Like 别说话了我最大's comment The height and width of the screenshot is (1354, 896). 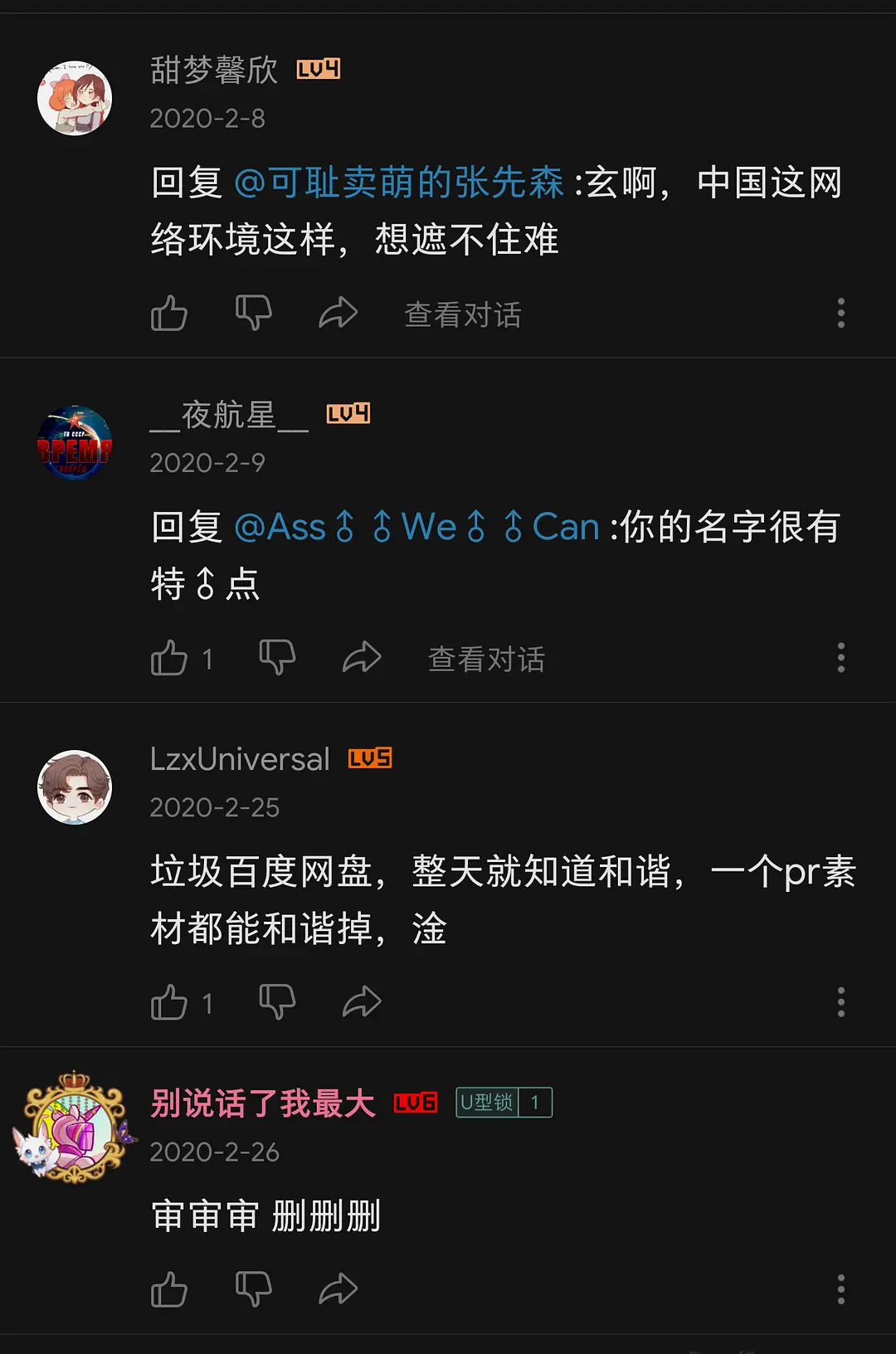169,1290
